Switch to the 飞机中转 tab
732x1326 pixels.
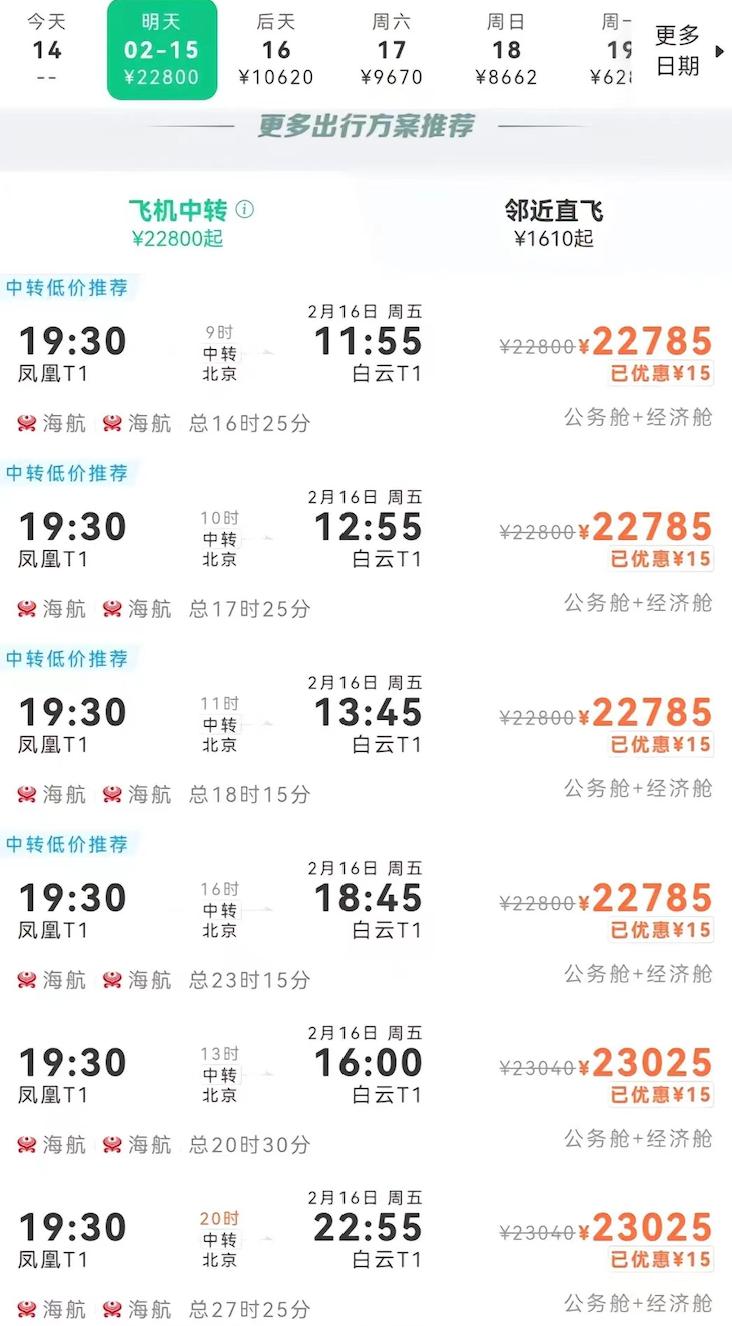191,223
